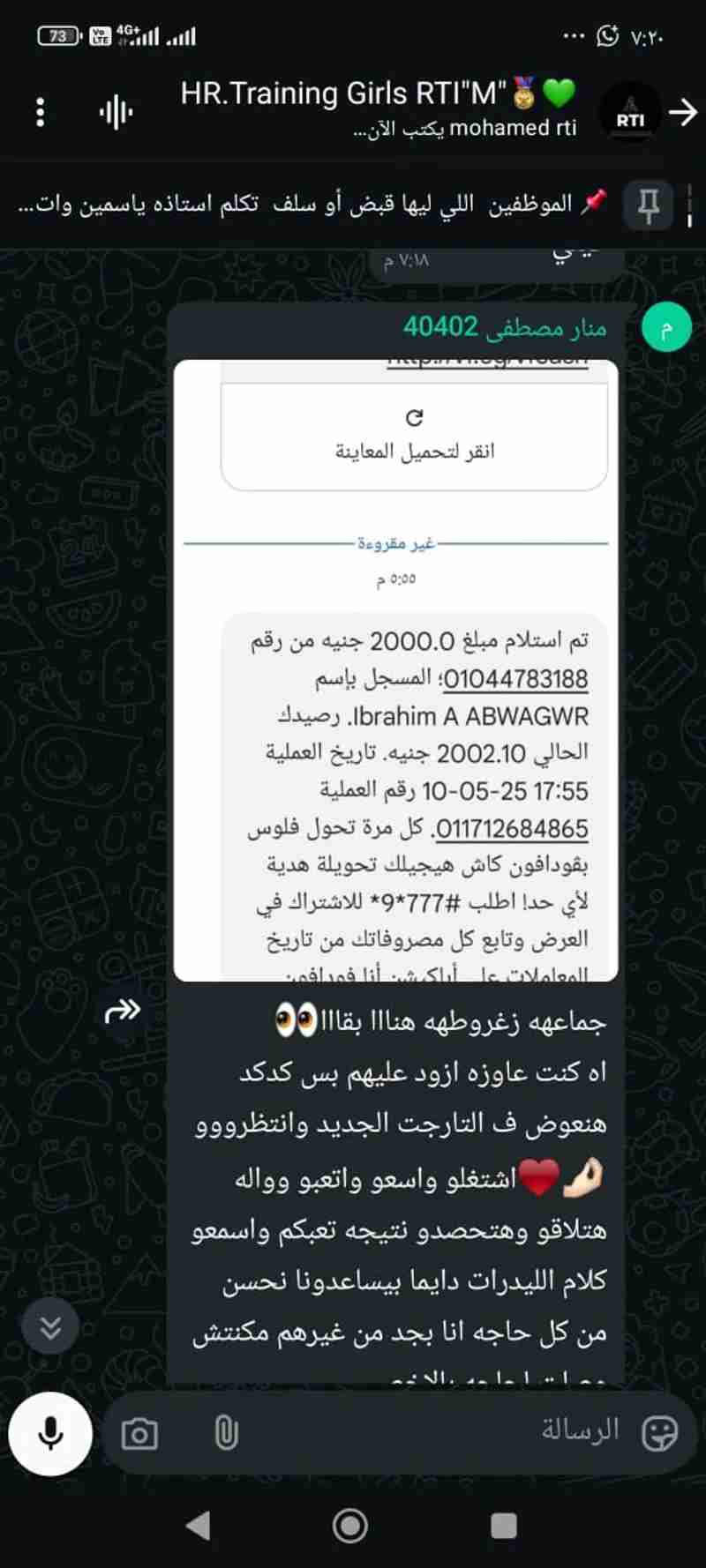
Task: Open the camera from message bar
Action: pos(139,1434)
